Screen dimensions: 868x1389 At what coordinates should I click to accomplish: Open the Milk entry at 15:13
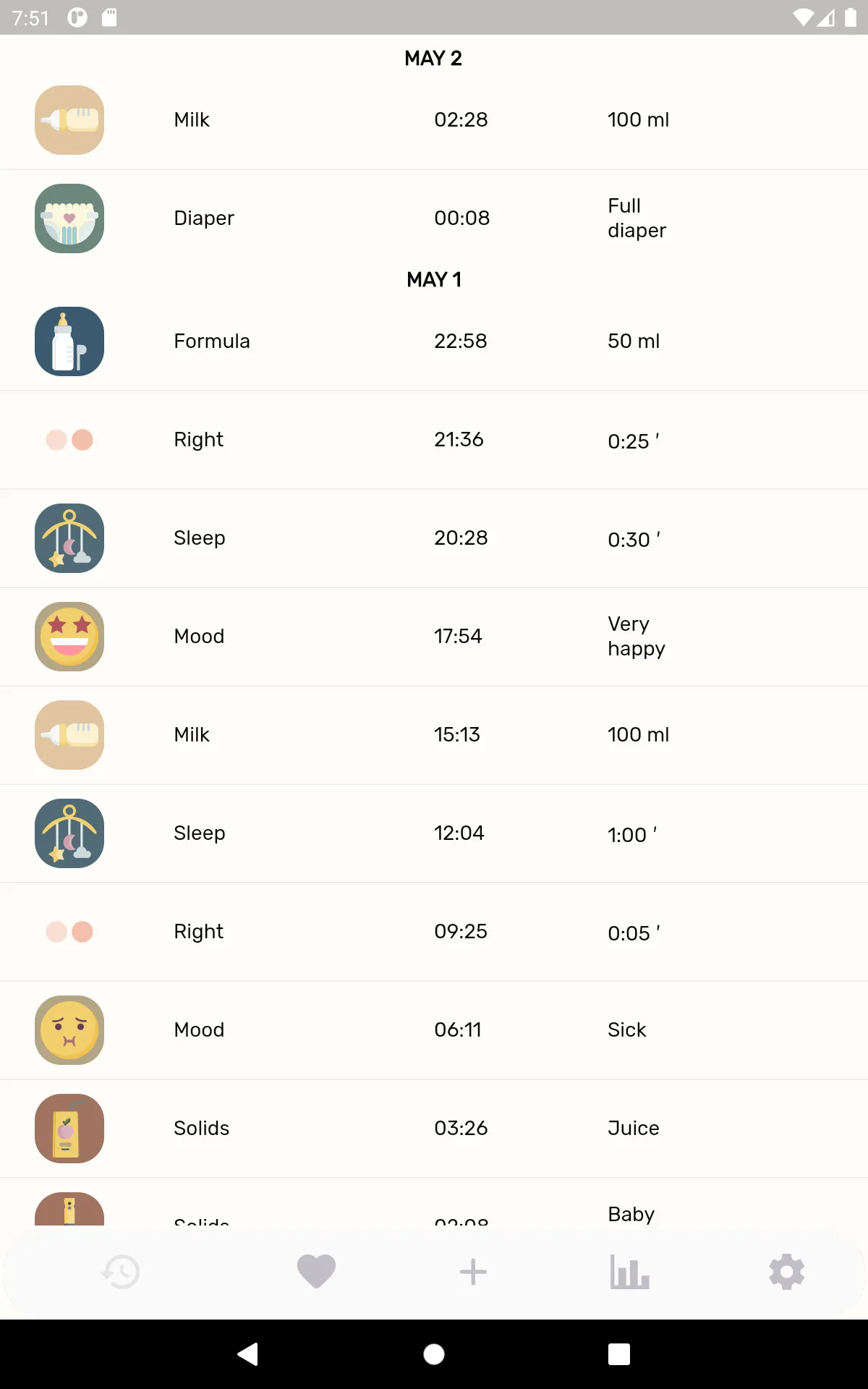pyautogui.click(x=434, y=735)
